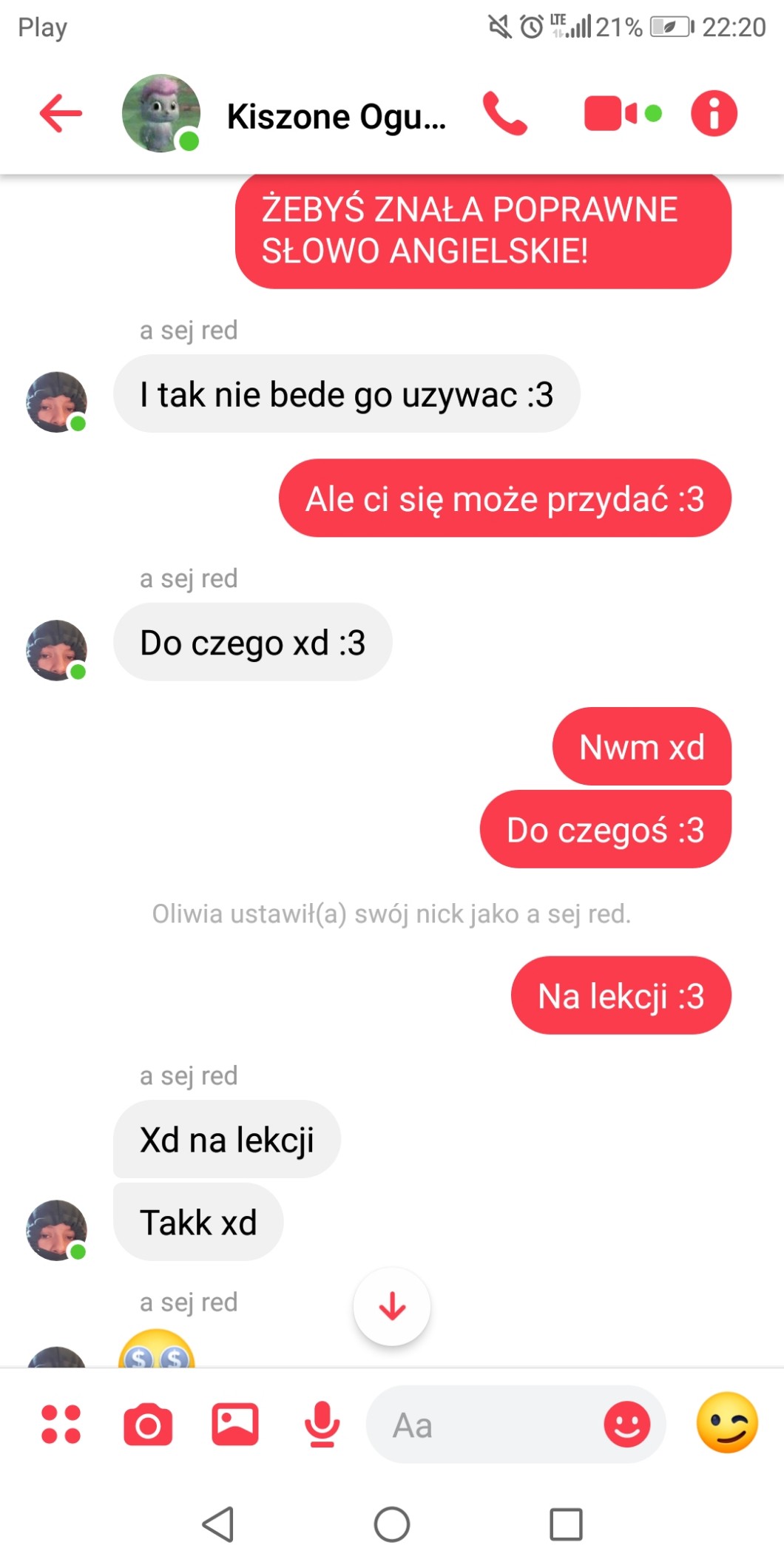Open a sej red's avatar beside Takk xd
Screen dimensions: 784x1568
(57, 1230)
